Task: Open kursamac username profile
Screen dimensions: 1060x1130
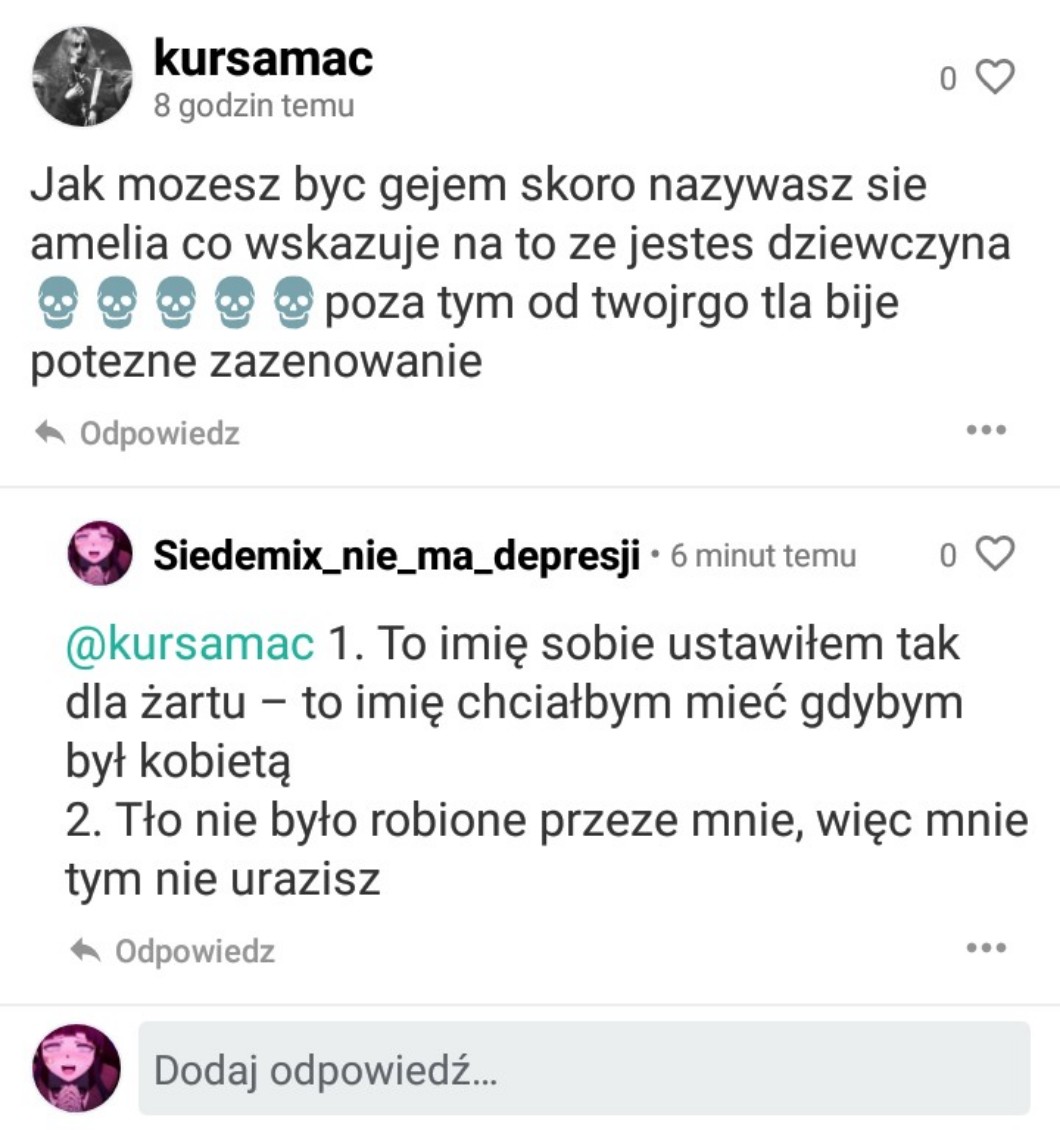Action: click(263, 60)
